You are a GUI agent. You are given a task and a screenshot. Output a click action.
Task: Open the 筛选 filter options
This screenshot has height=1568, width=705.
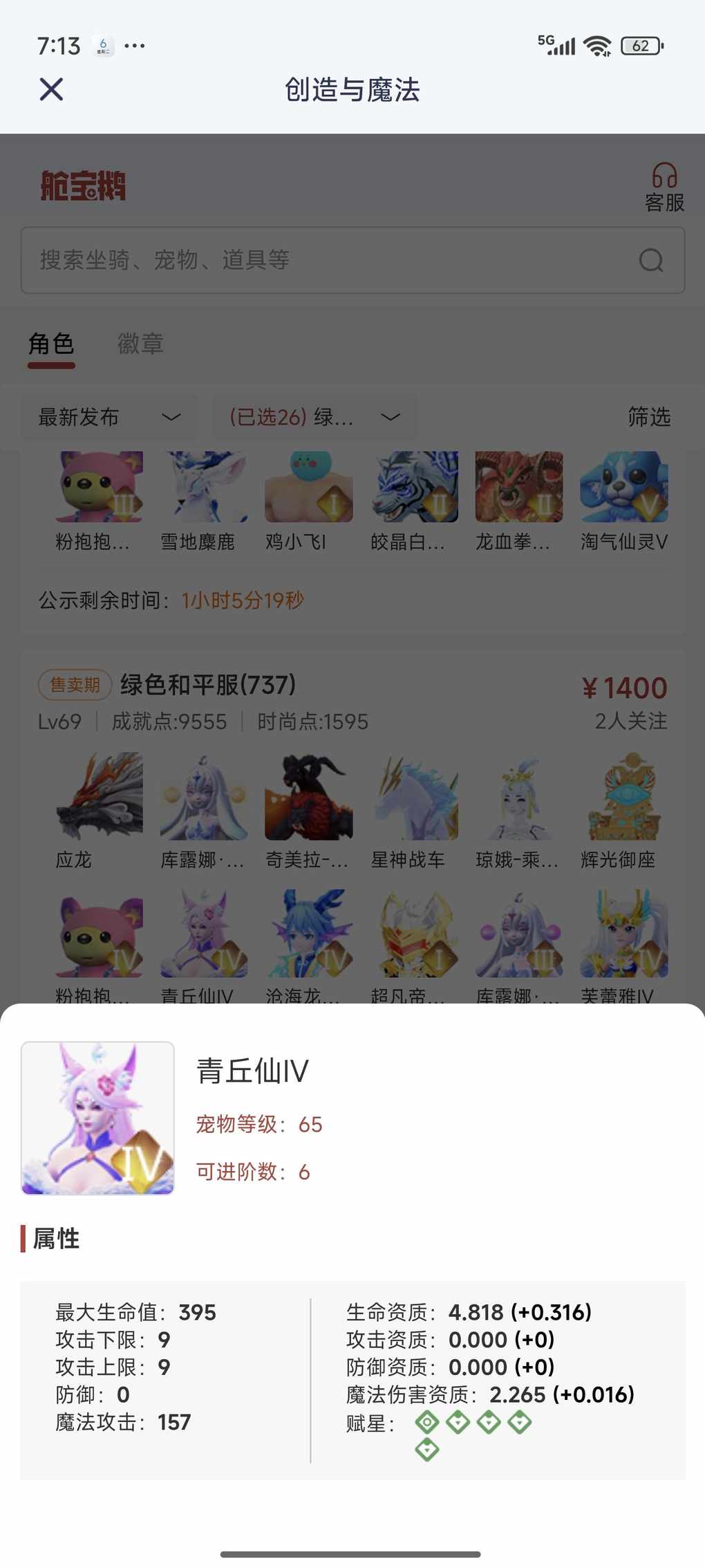(648, 417)
